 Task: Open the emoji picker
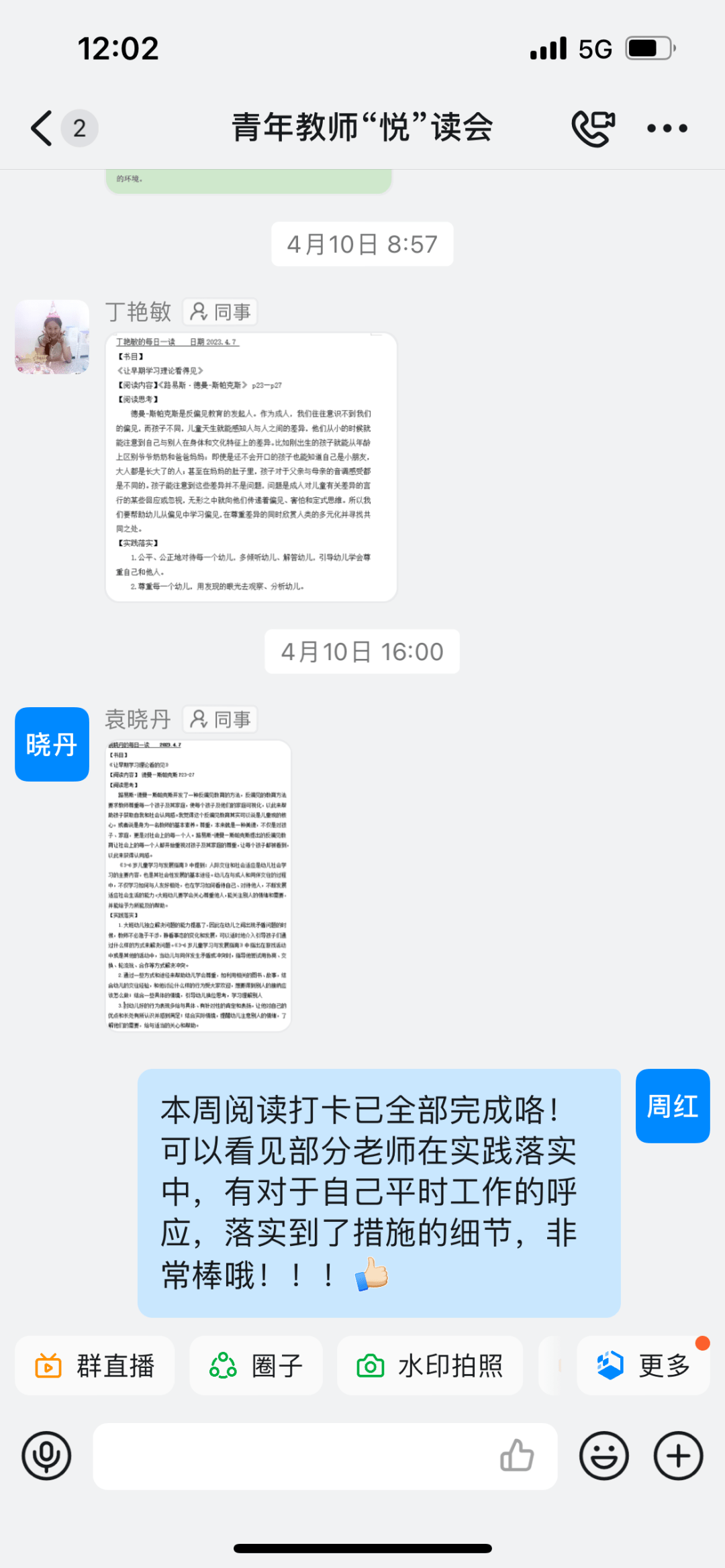click(603, 1457)
